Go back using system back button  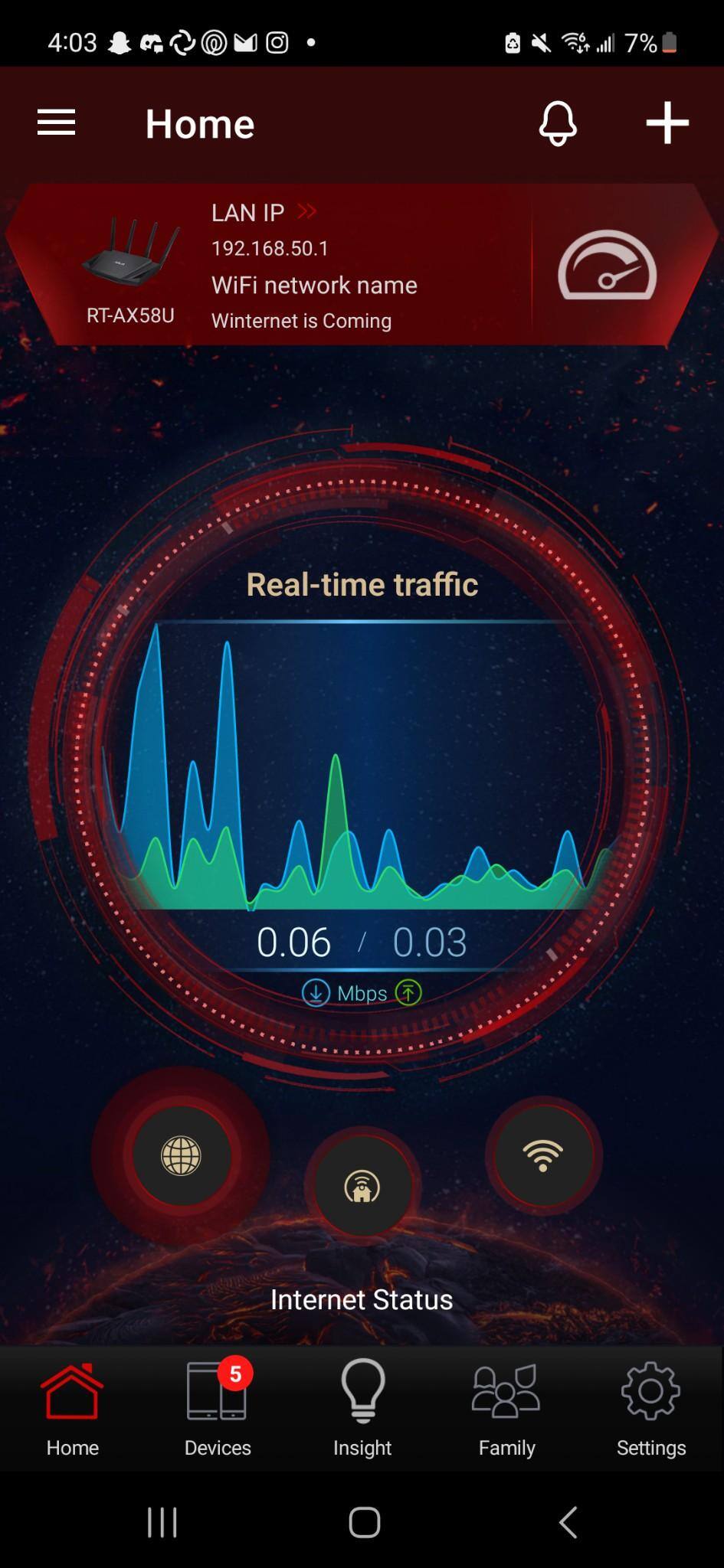pyautogui.click(x=567, y=1523)
